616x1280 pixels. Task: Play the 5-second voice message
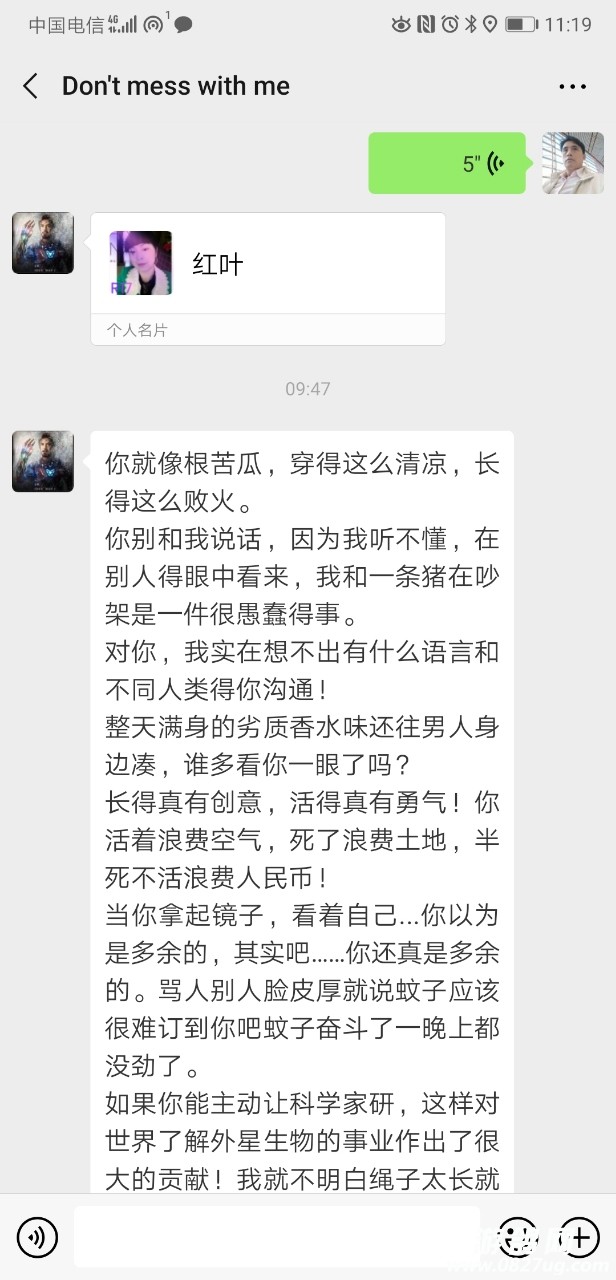click(446, 163)
